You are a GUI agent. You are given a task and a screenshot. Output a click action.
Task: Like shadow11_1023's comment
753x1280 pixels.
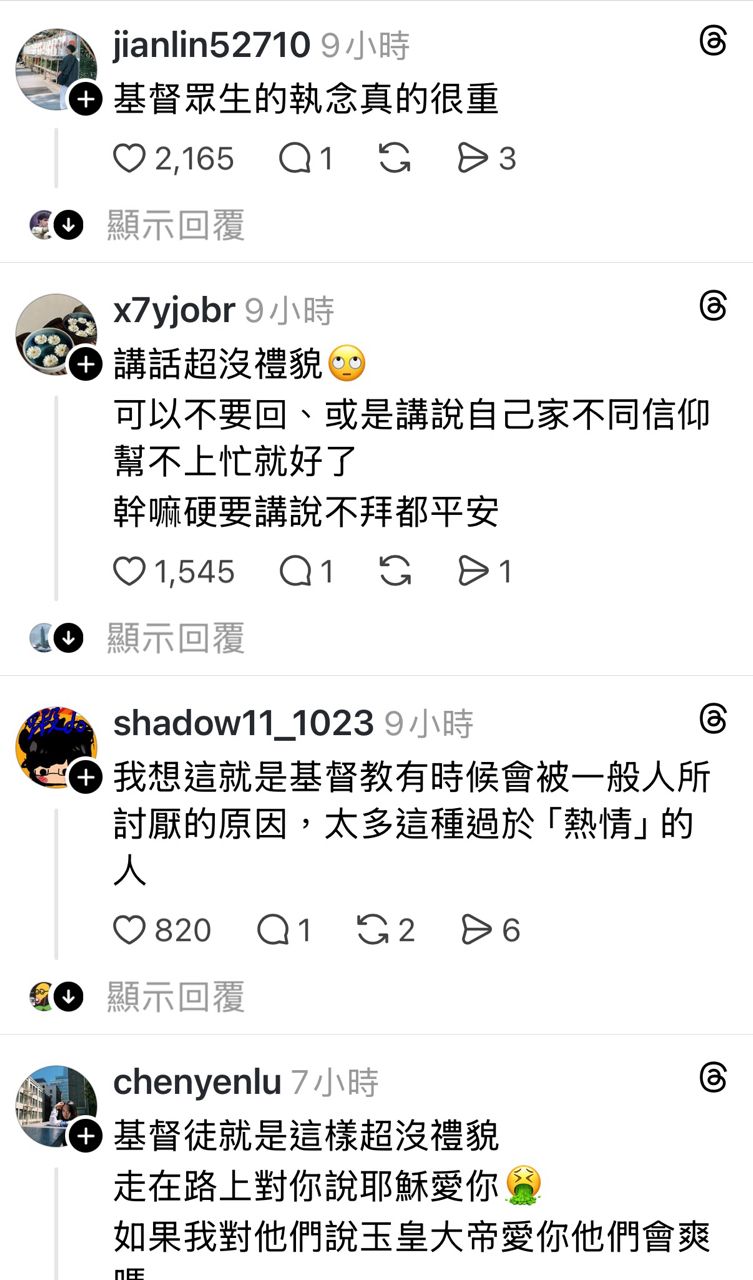pos(129,930)
